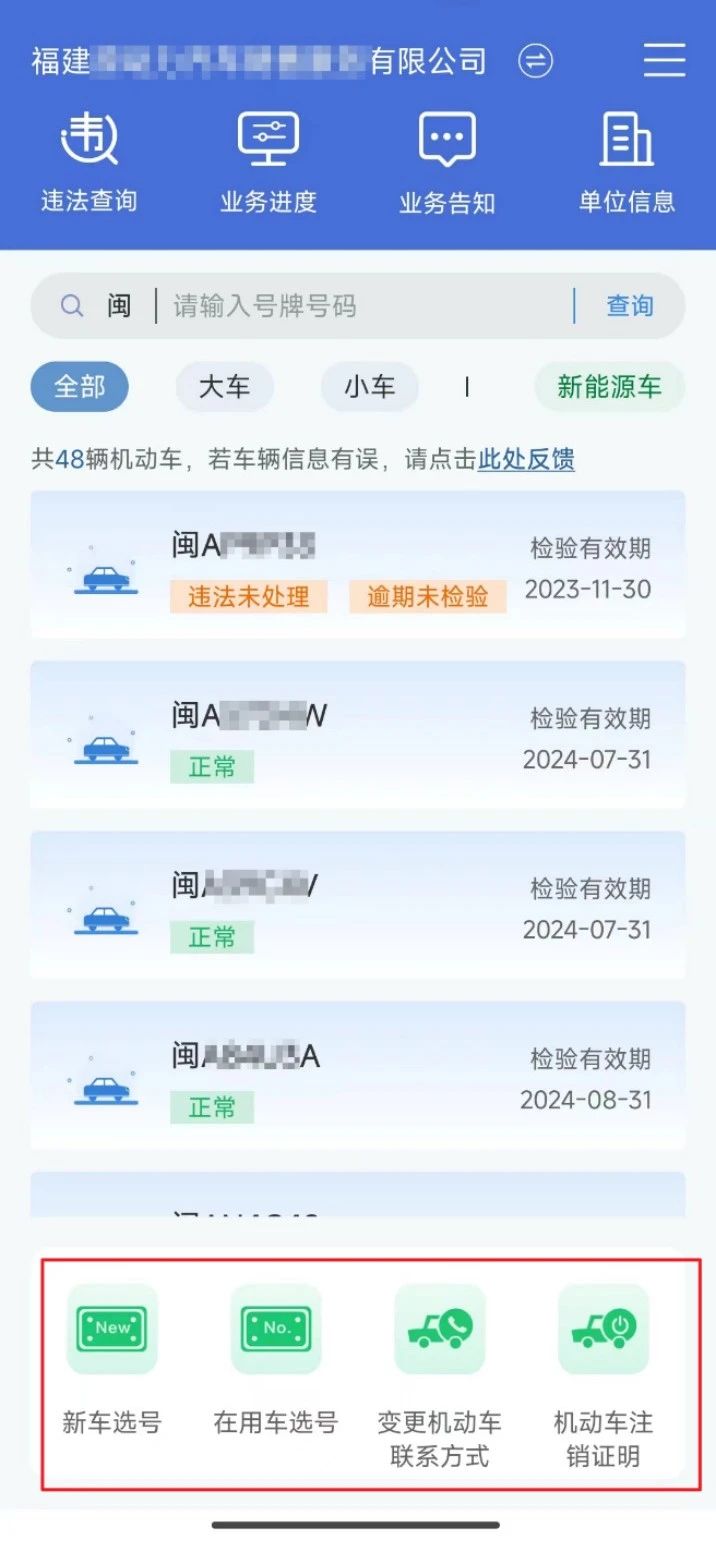The height and width of the screenshot is (1541, 716).
Task: Tap the 此处反馈 feedback link
Action: tap(526, 460)
